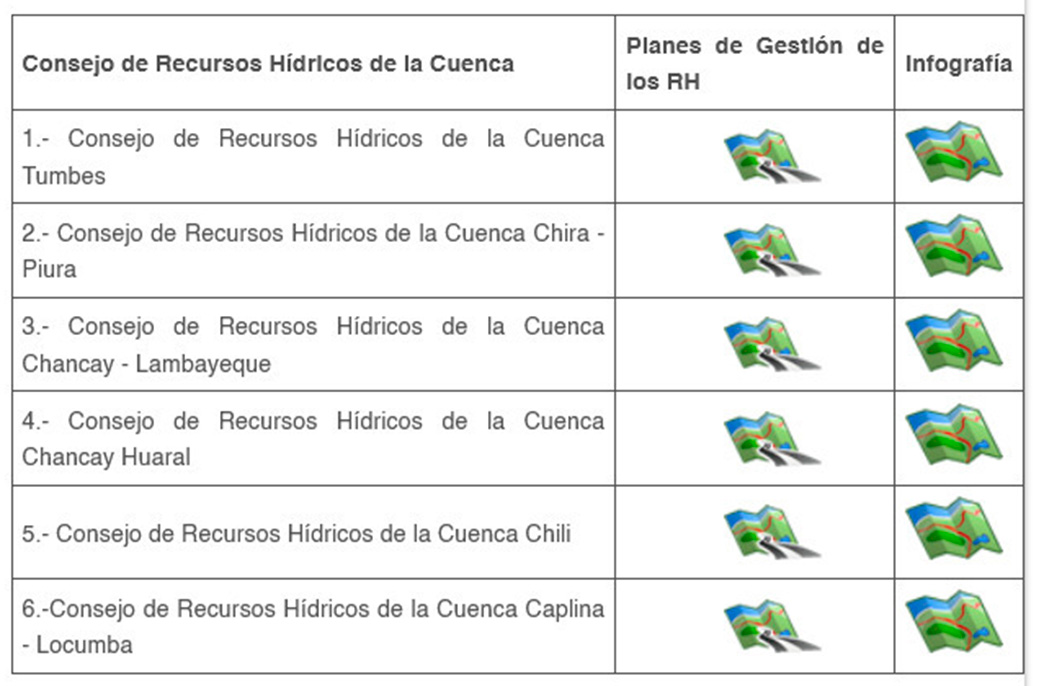Open the Infografía icon for Cuenca Tumbes
Screen dimensions: 1039x686
(x=954, y=152)
